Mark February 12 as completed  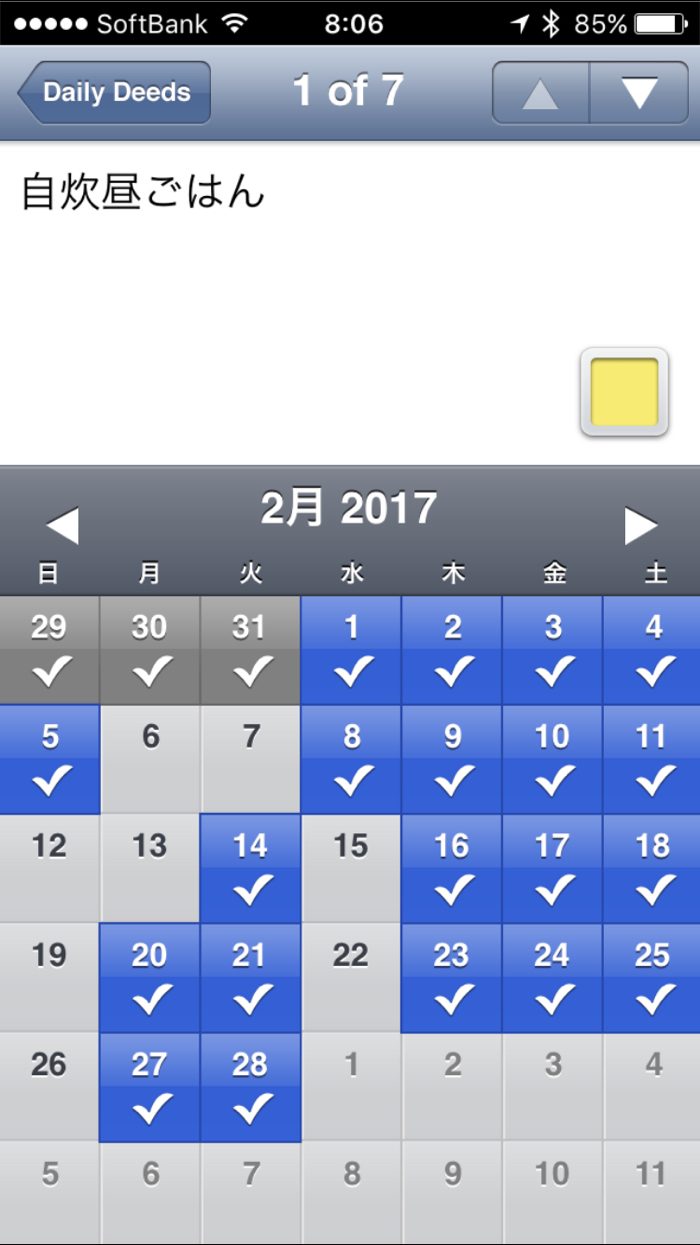click(x=49, y=868)
